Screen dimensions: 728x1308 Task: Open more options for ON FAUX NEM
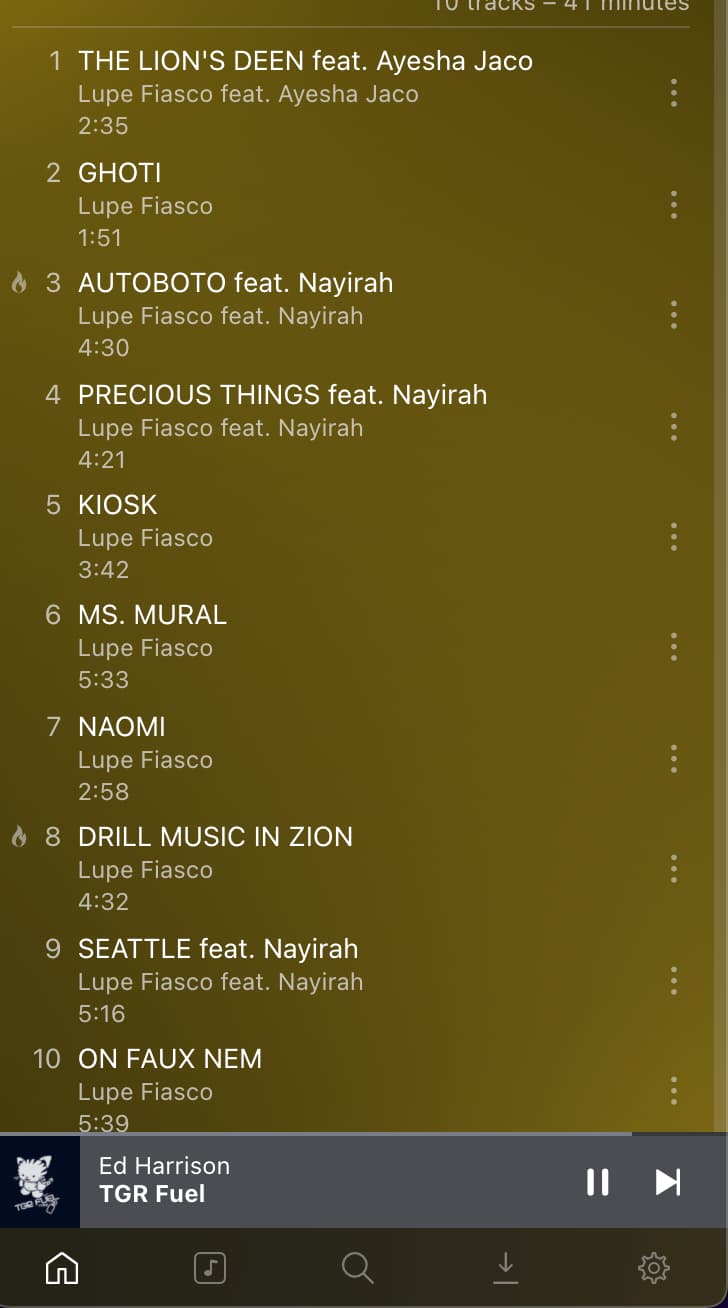[x=674, y=1091]
